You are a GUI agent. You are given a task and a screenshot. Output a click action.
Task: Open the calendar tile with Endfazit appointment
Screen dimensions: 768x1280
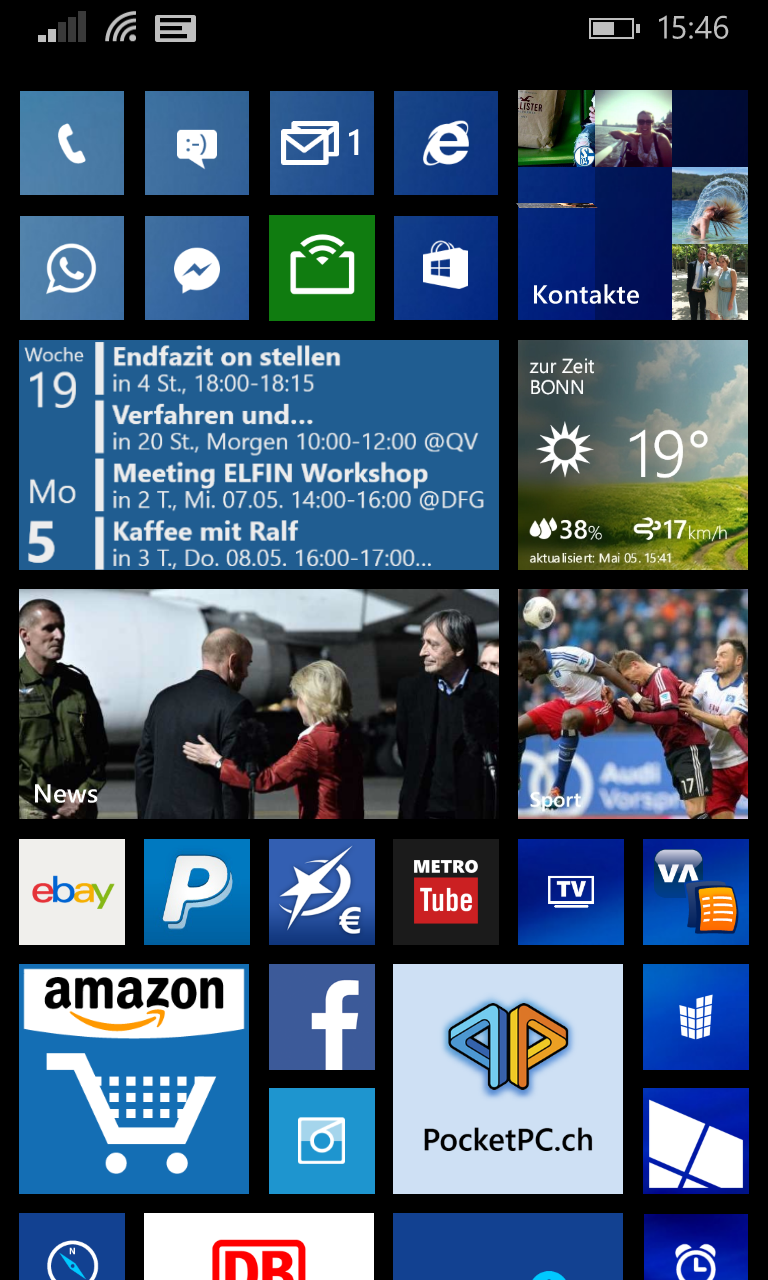[x=259, y=455]
